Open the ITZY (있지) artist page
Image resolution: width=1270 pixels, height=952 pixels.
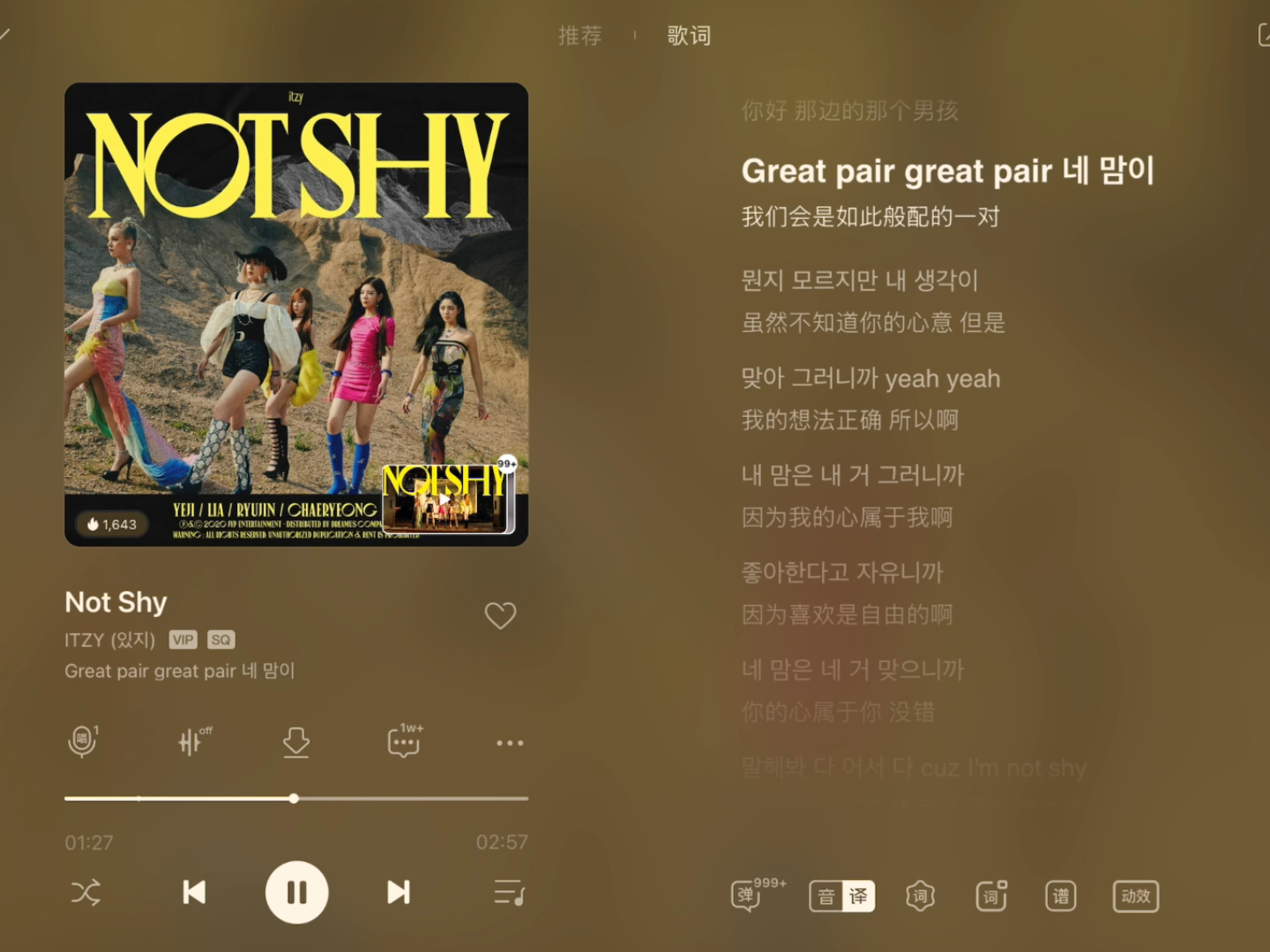click(x=109, y=640)
